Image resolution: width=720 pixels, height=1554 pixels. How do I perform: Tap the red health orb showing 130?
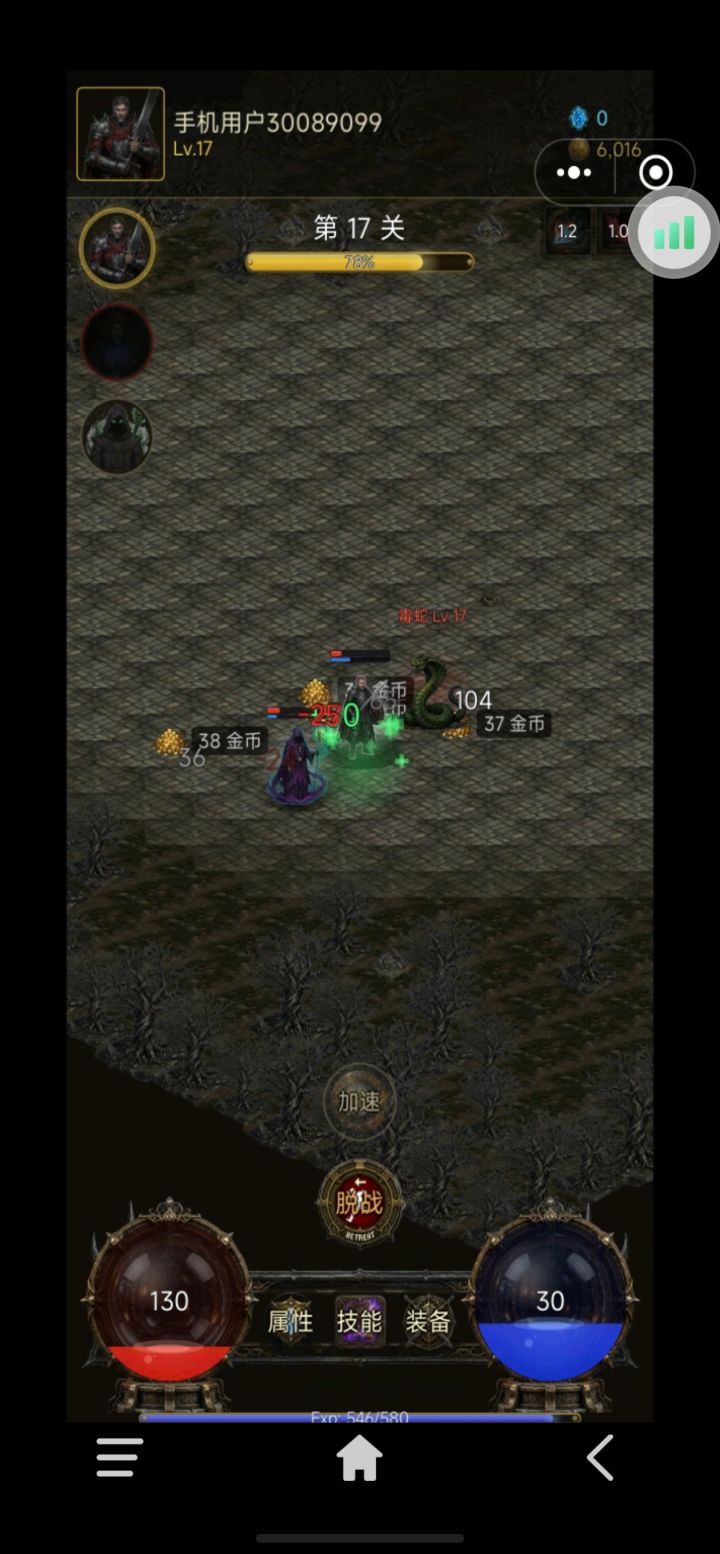[168, 1301]
